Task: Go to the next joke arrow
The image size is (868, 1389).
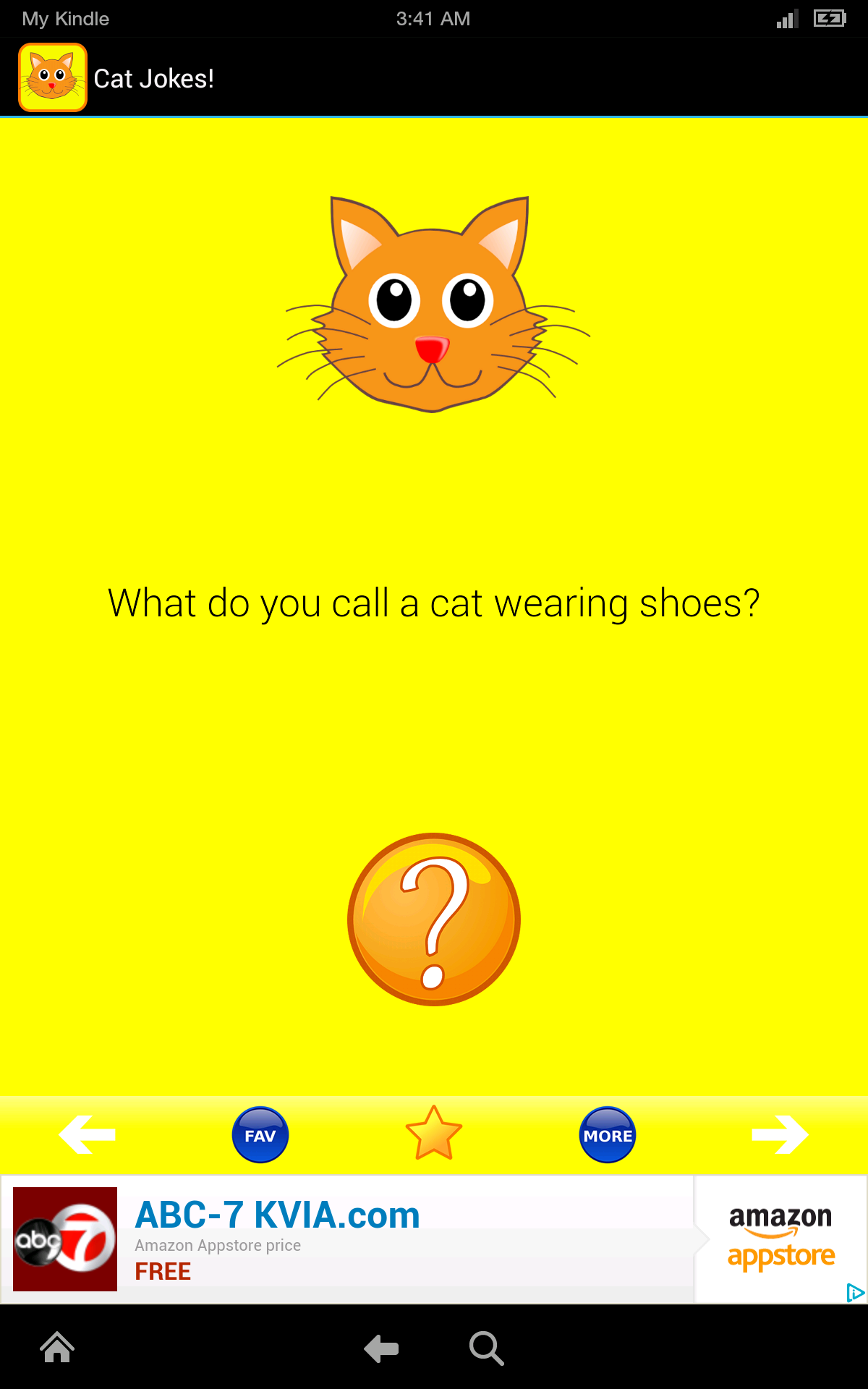Action: tap(780, 1134)
